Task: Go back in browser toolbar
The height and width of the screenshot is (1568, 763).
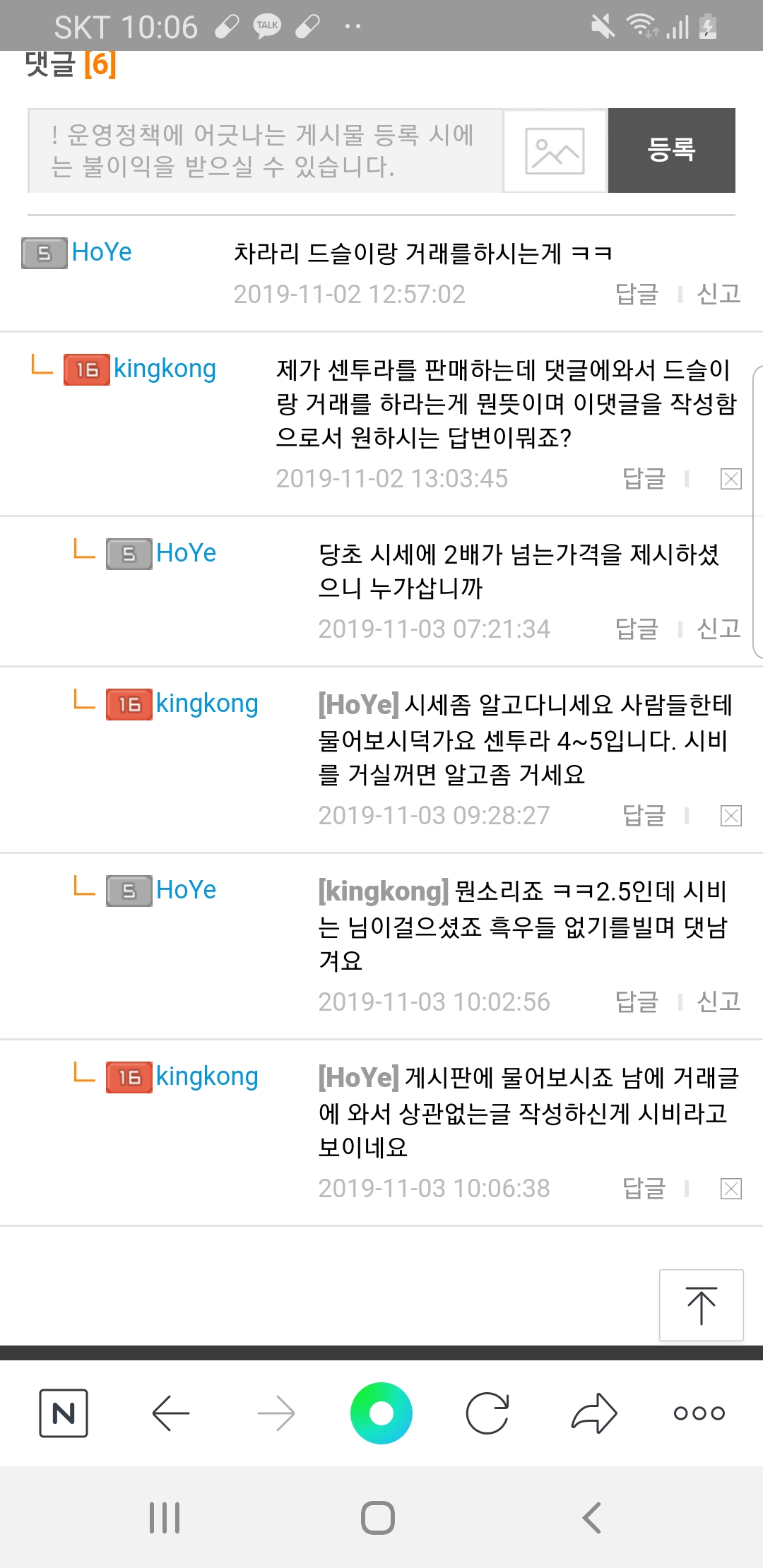Action: point(170,1413)
